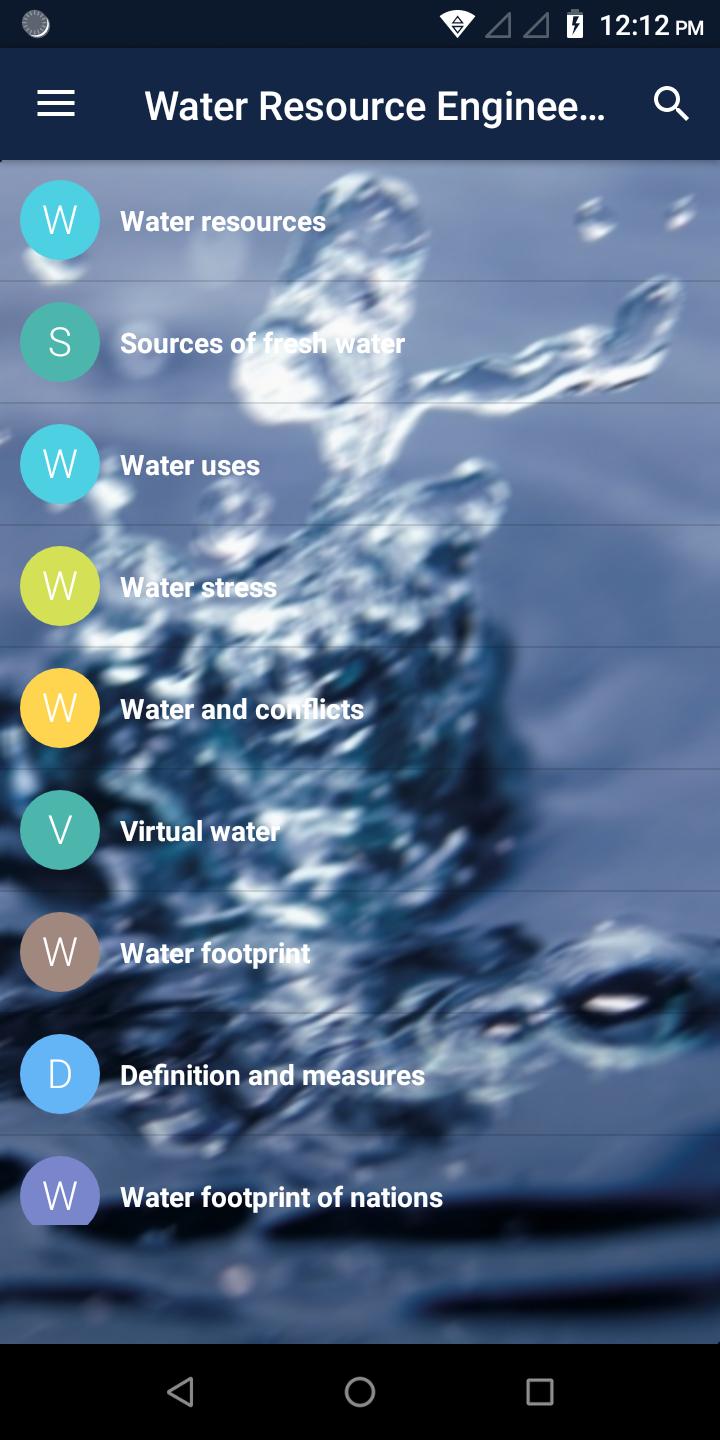Tap the search magnifier icon
The image size is (720, 1440).
pyautogui.click(x=671, y=104)
